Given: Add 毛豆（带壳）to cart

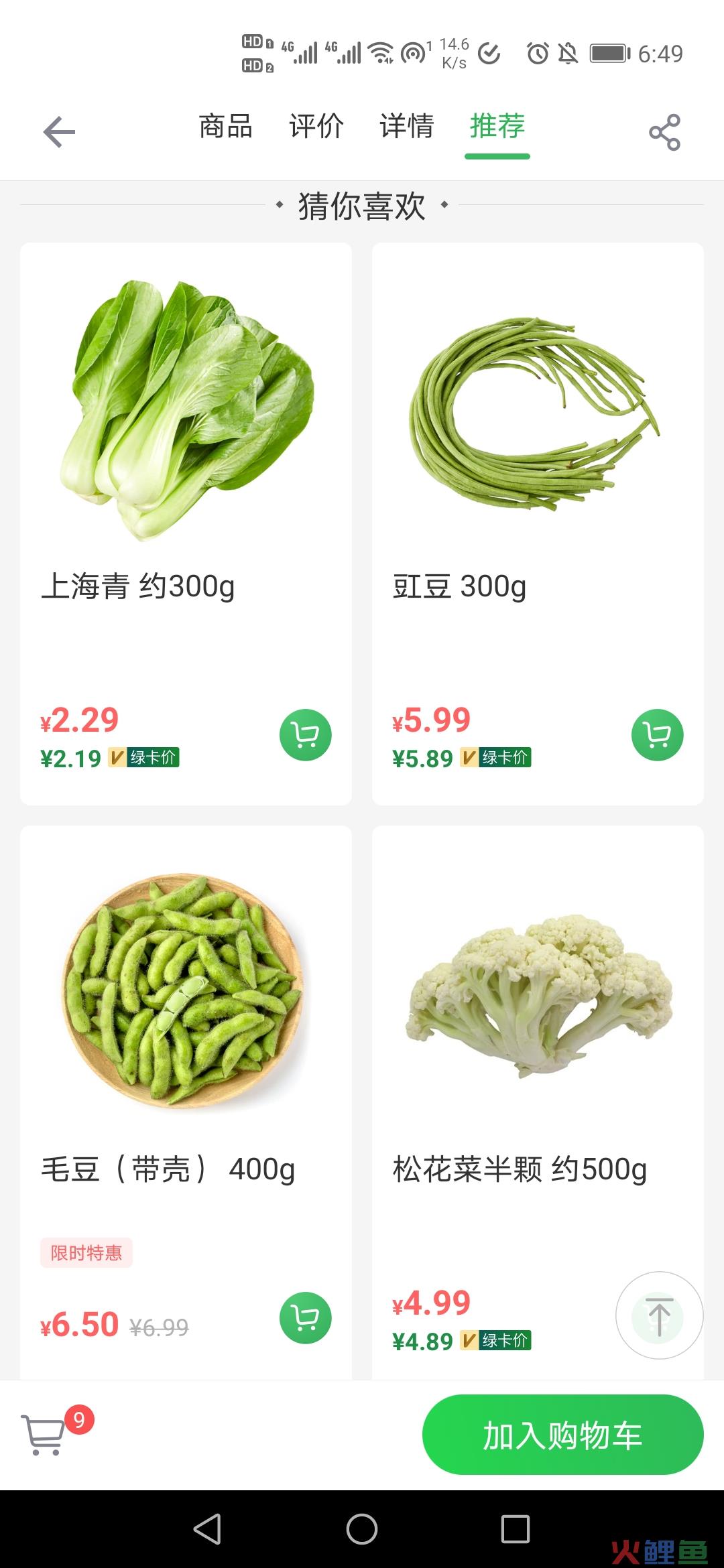Looking at the screenshot, I should click(x=306, y=1318).
